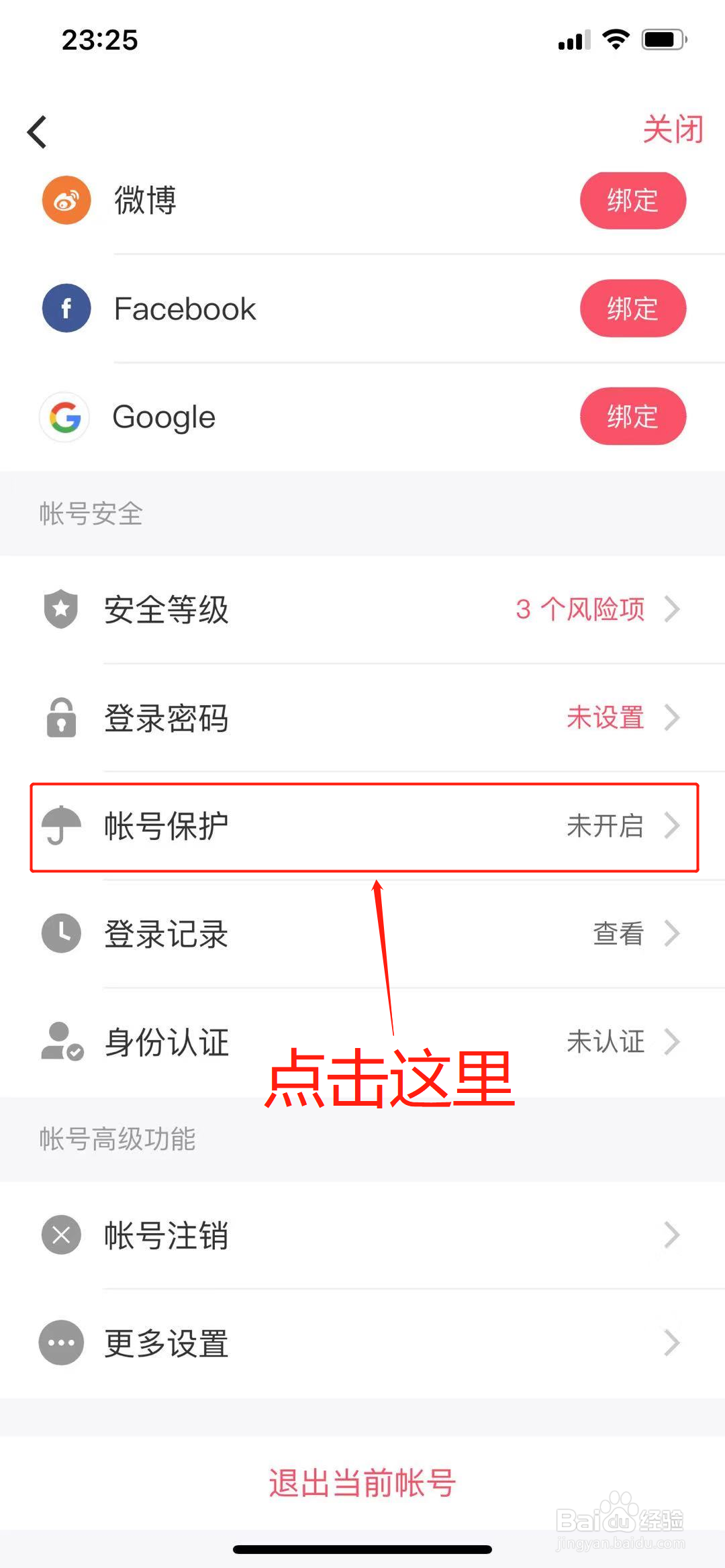Click the X icon beside 帐号注销
This screenshot has width=725, height=1568.
[60, 1235]
